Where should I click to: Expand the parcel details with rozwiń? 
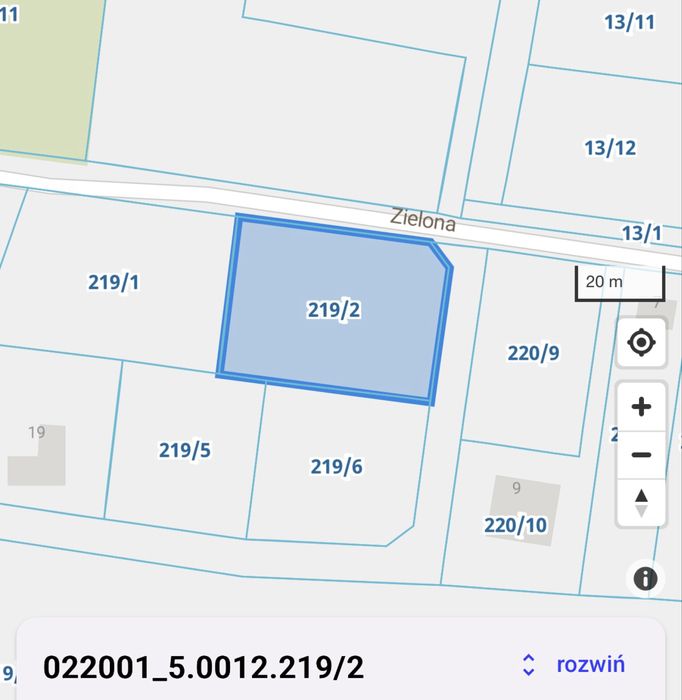[x=575, y=665]
